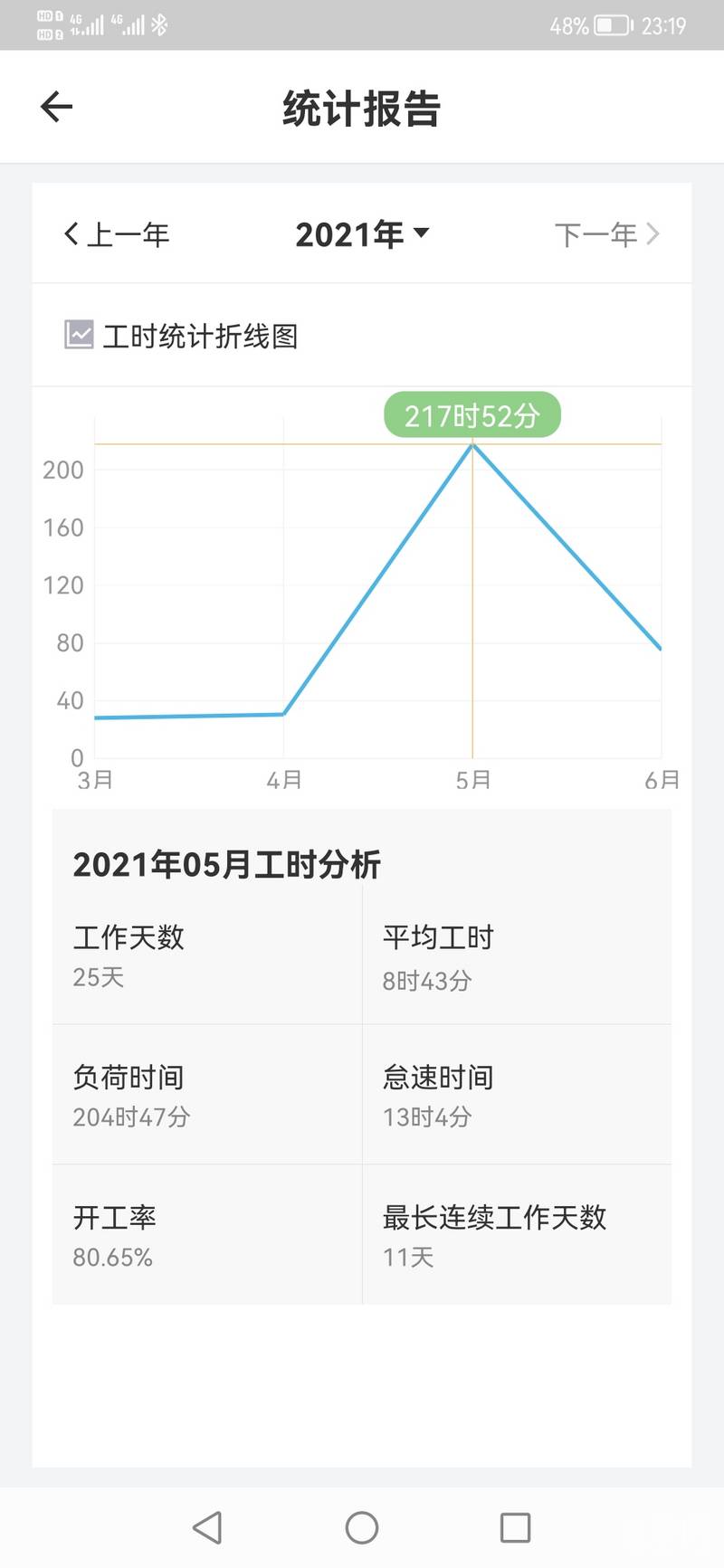The width and height of the screenshot is (724, 1568).
Task: Go back from the 统计报告 page
Action: tap(56, 107)
